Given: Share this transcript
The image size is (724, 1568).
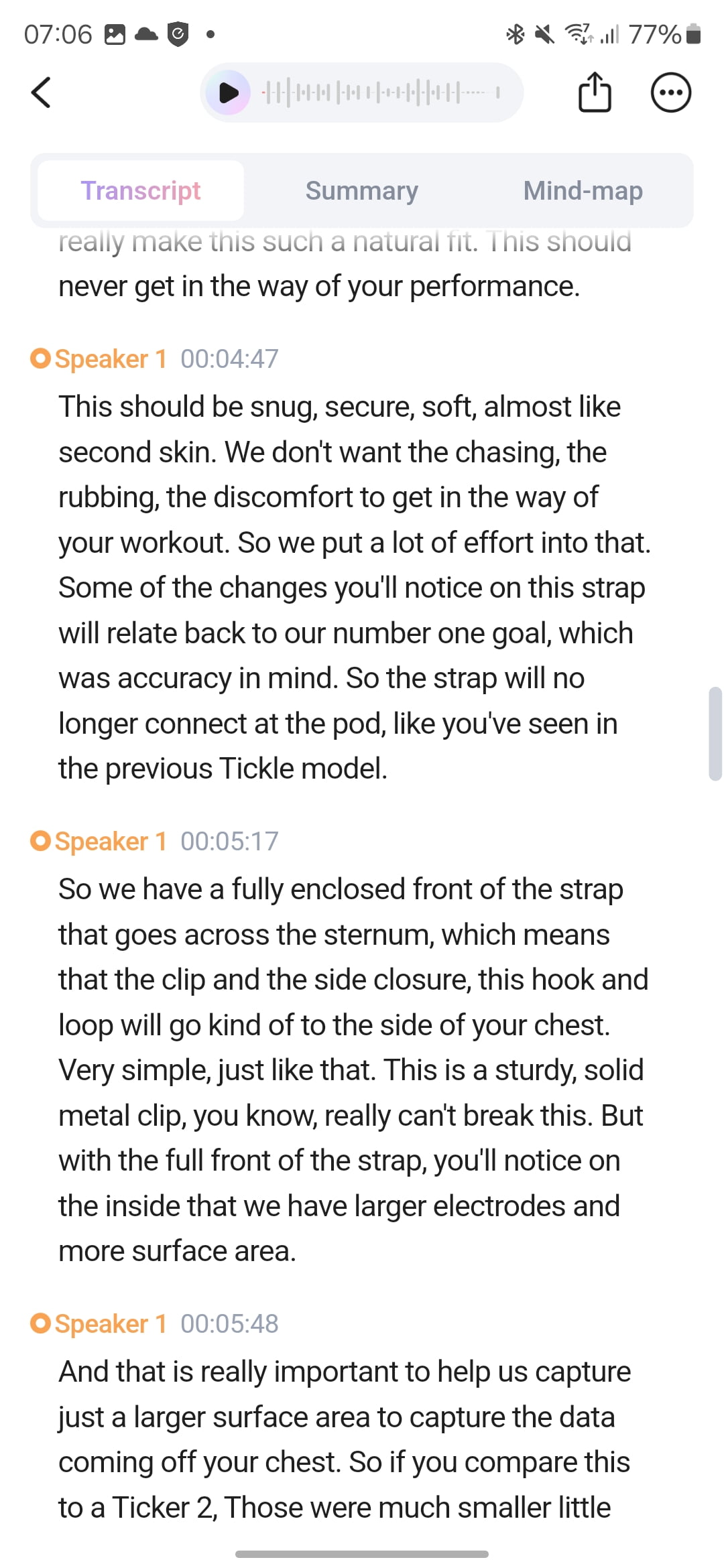Looking at the screenshot, I should [595, 92].
